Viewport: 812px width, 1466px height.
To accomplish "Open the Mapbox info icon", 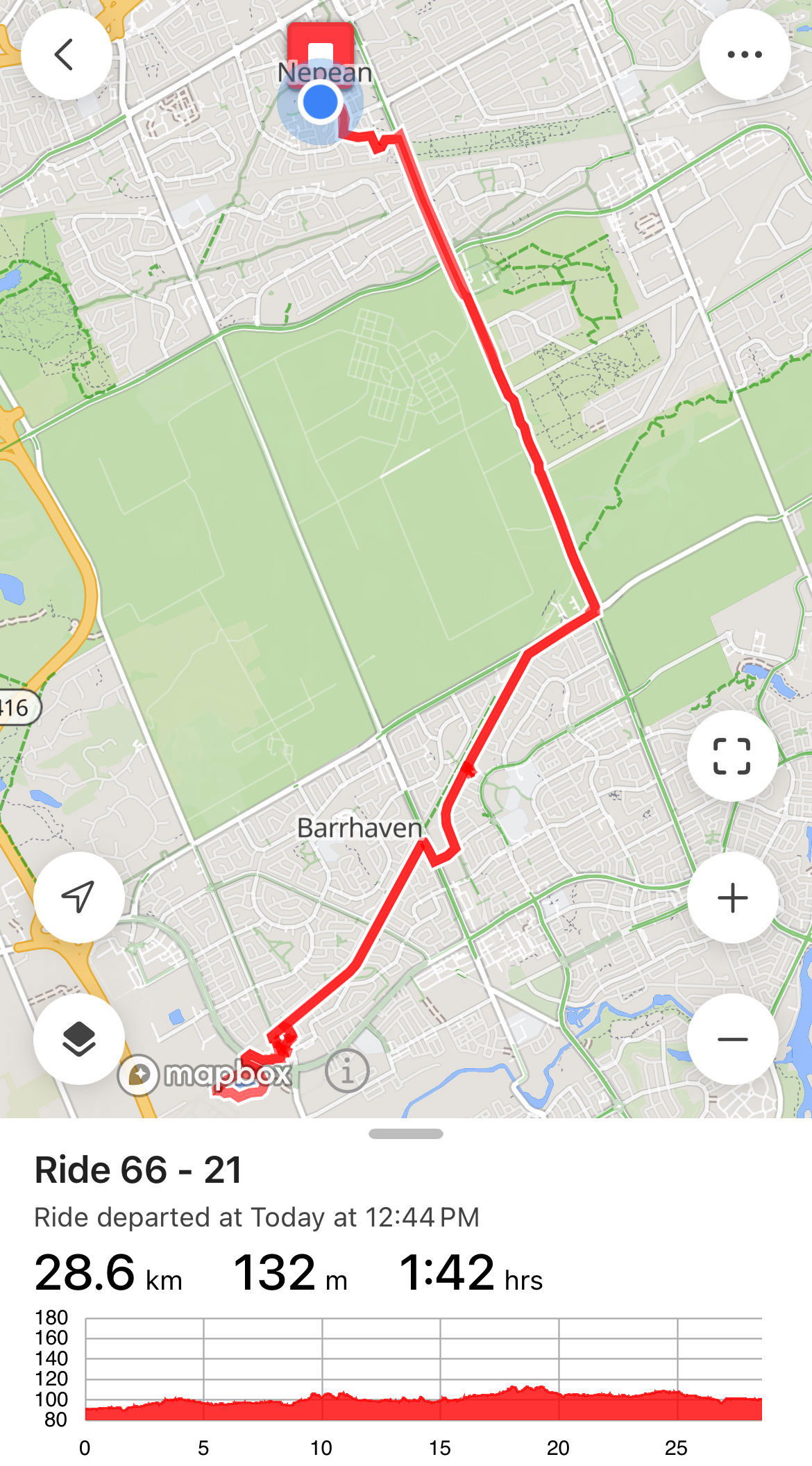I will click(346, 1071).
